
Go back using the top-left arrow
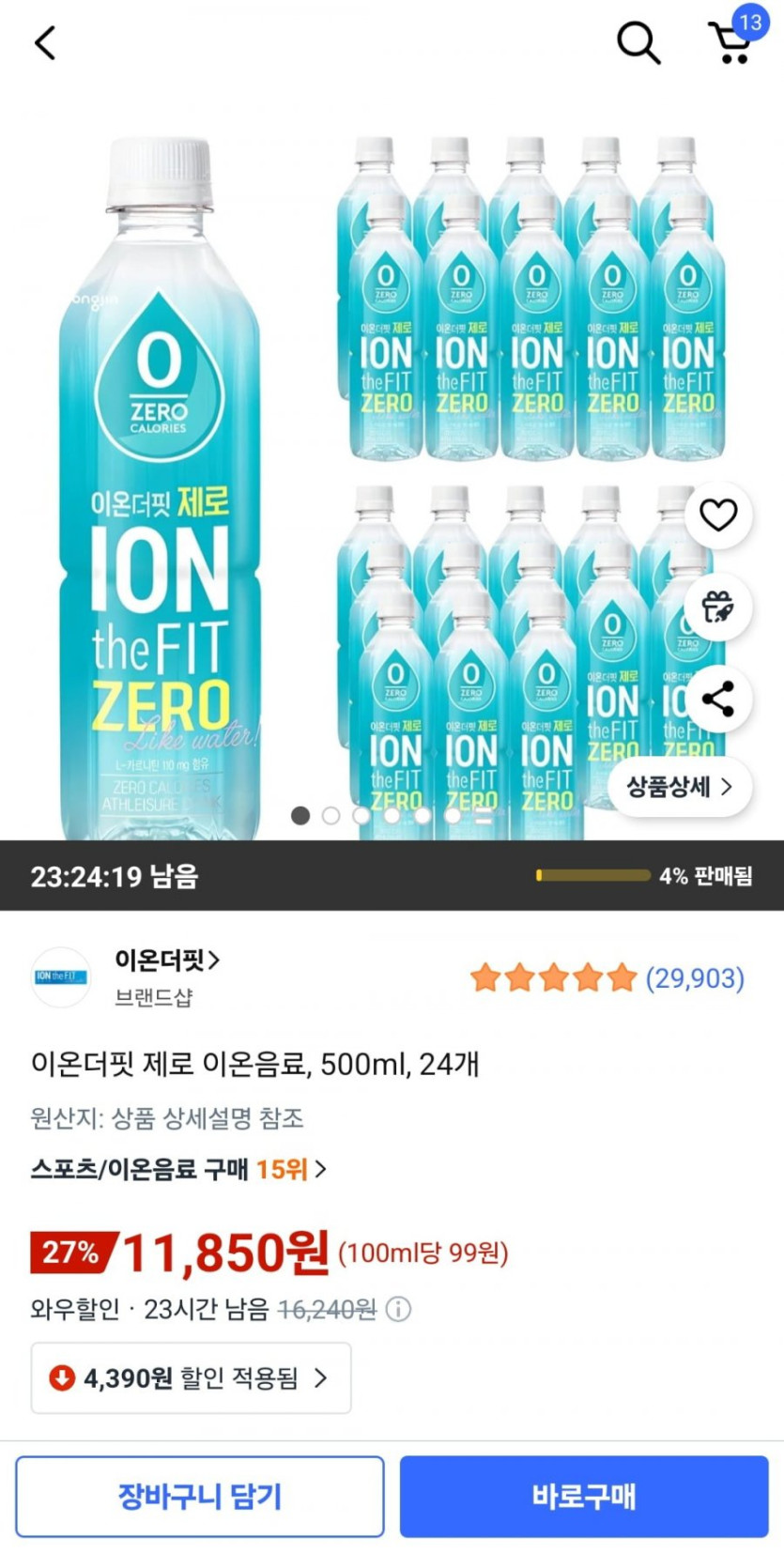(45, 42)
